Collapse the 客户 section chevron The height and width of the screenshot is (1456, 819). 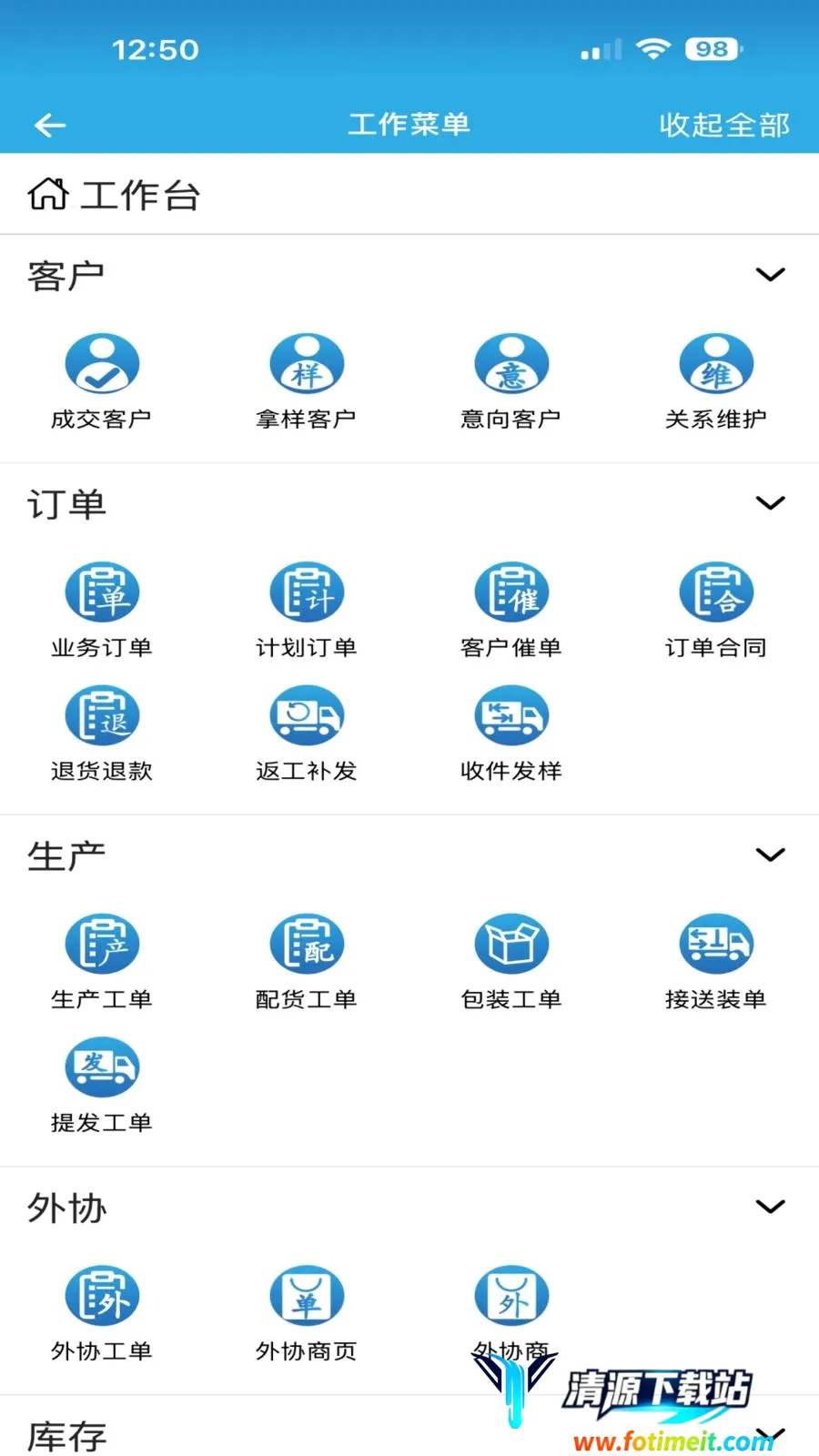(770, 274)
